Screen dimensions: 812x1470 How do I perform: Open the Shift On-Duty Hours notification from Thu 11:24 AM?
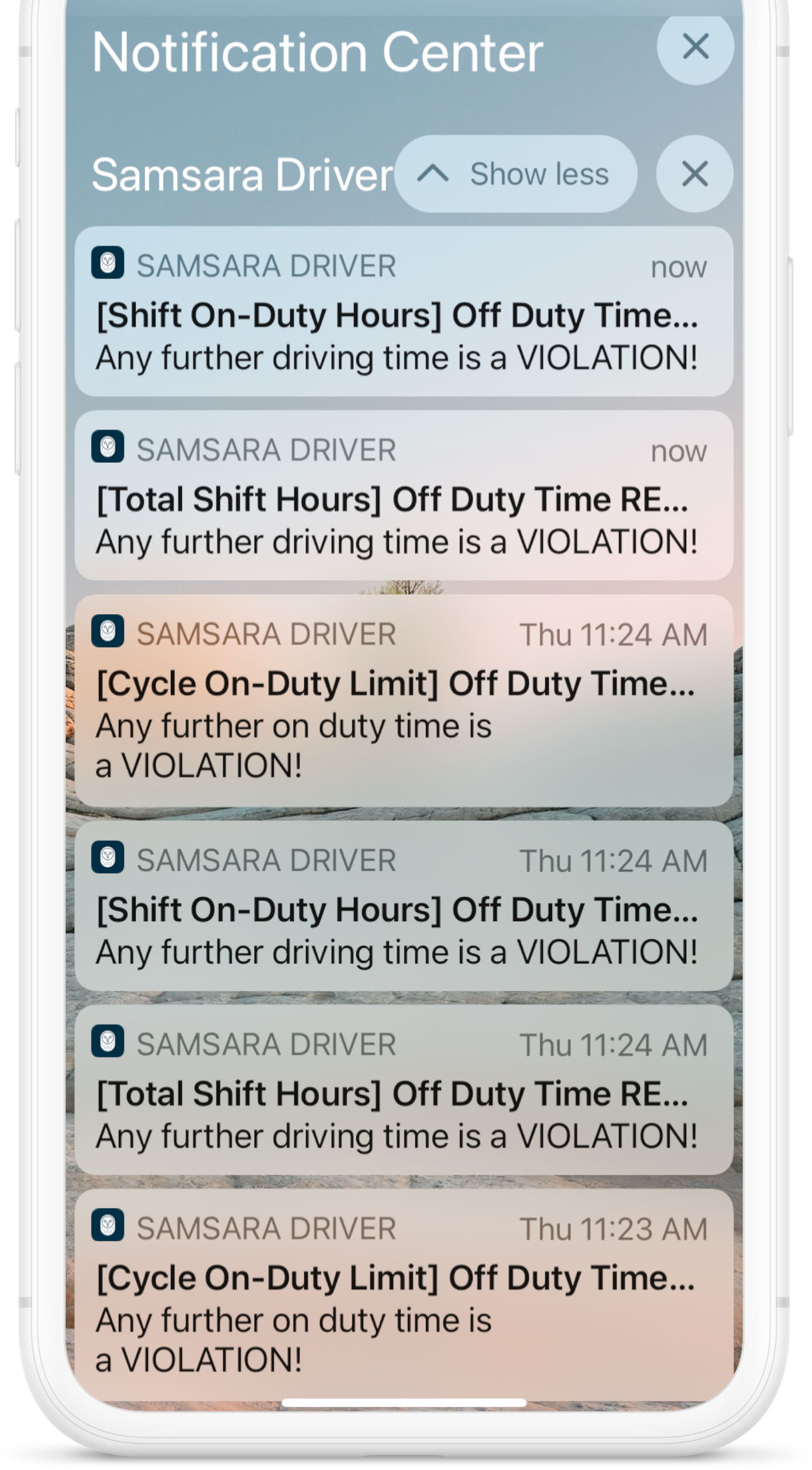pos(404,906)
